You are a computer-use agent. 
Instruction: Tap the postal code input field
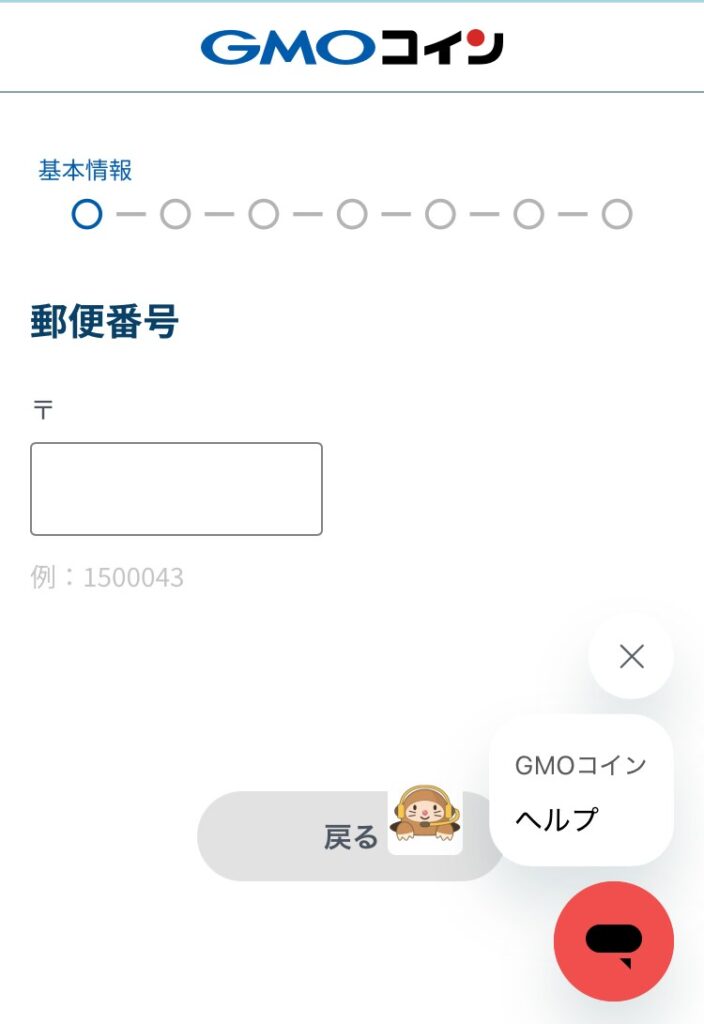(176, 489)
